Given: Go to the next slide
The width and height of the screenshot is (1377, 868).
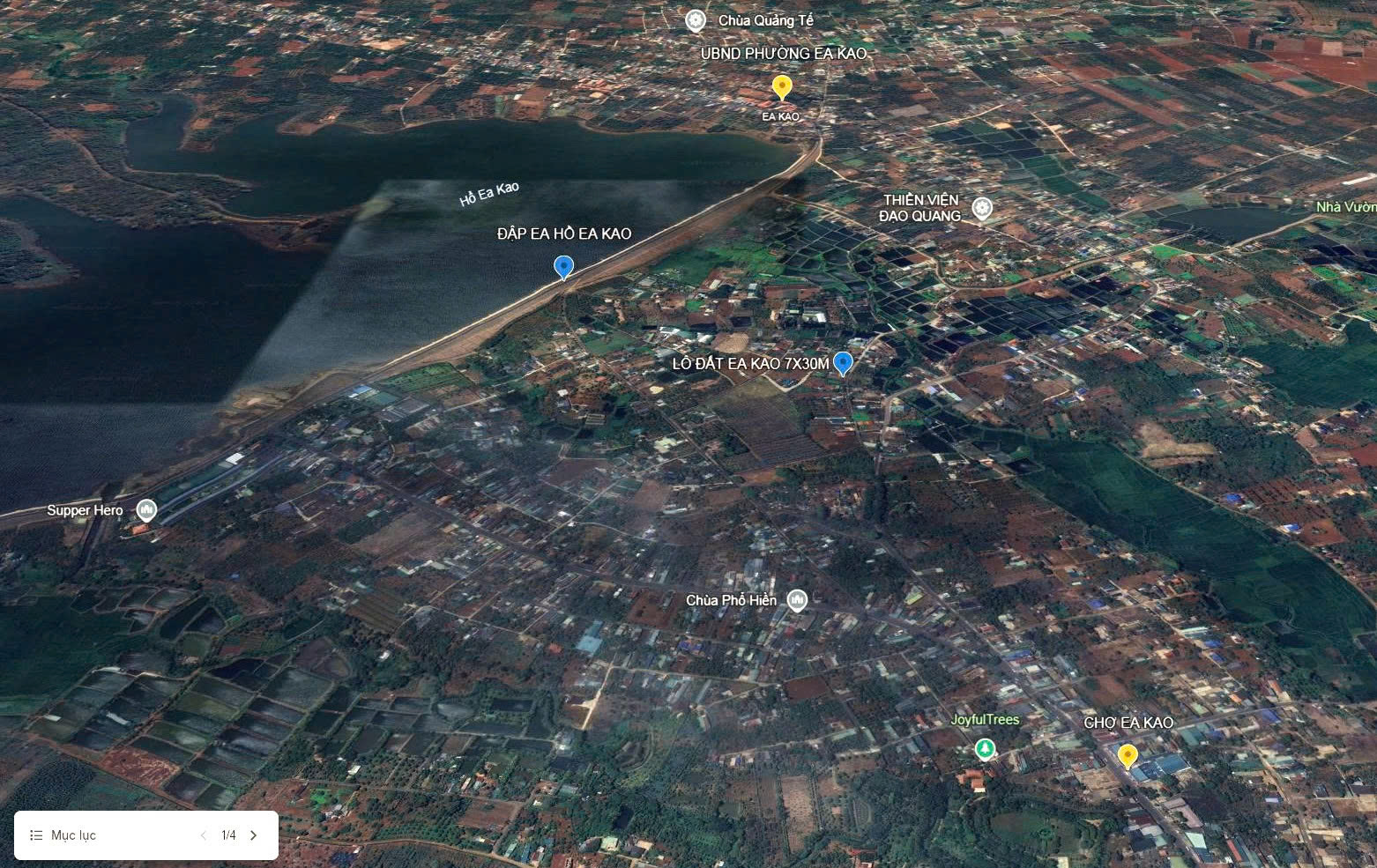Looking at the screenshot, I should 254,835.
